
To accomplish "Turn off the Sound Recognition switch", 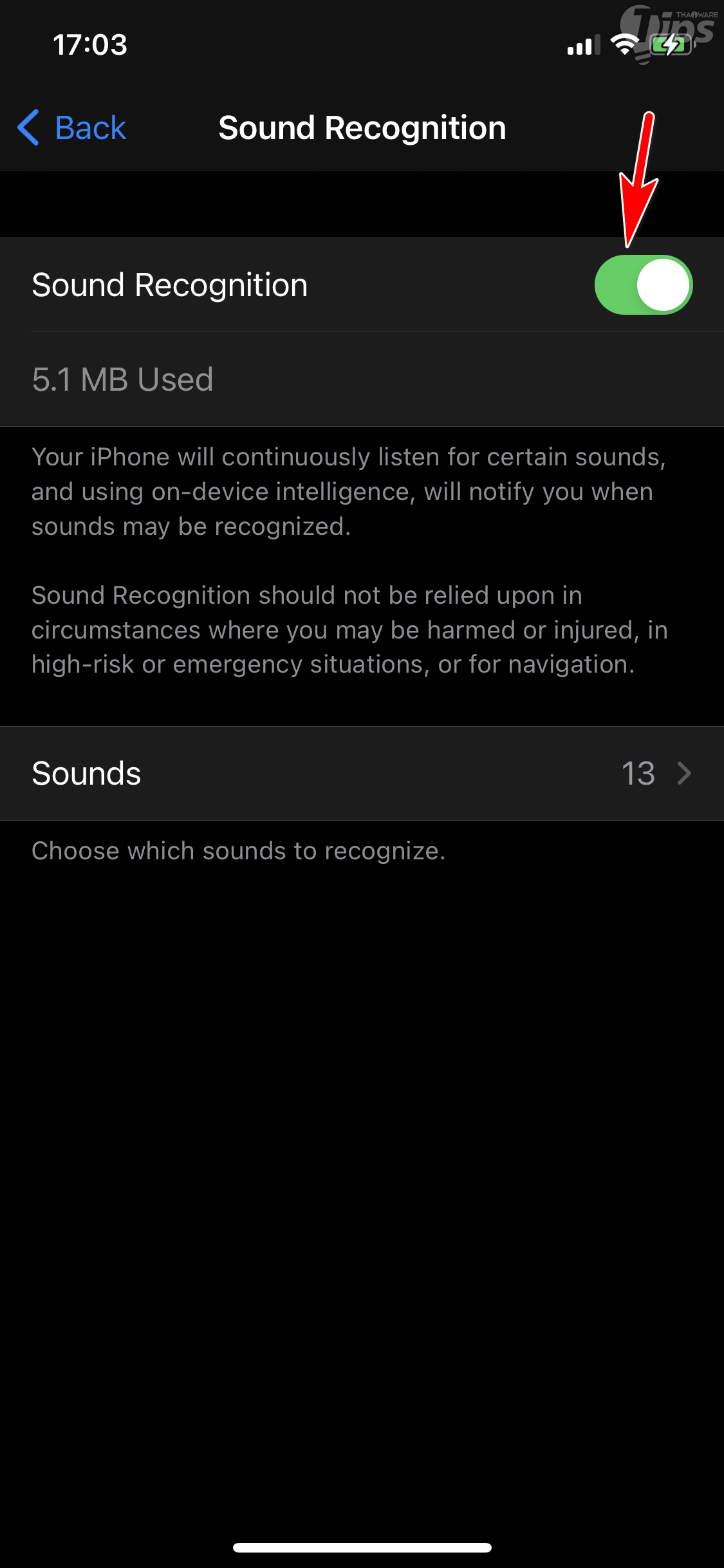I will pyautogui.click(x=643, y=285).
